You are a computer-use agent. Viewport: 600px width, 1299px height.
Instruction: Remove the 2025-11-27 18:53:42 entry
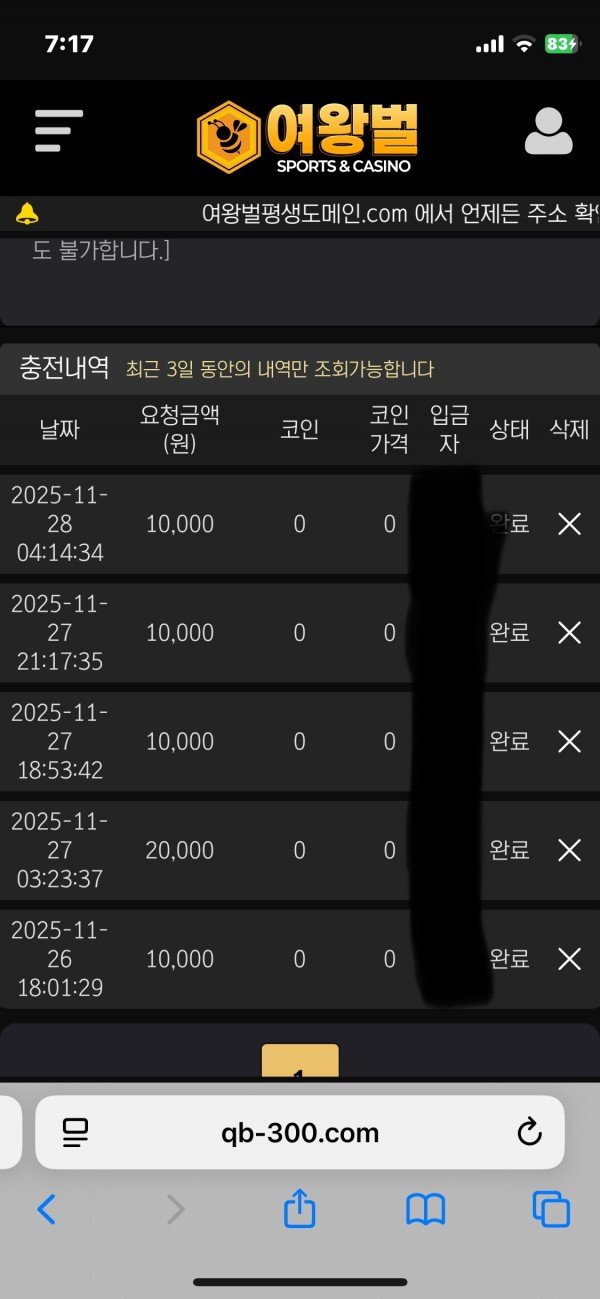click(x=569, y=741)
